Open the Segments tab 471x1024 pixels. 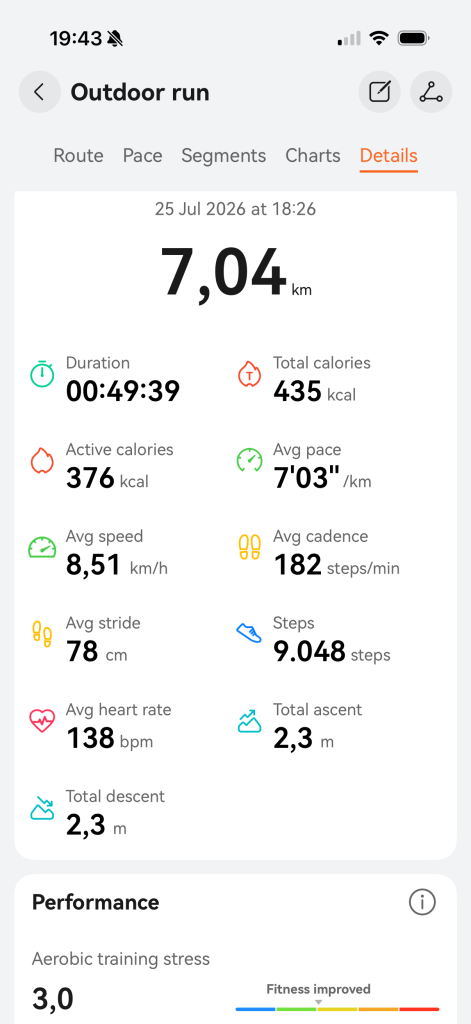tap(223, 155)
